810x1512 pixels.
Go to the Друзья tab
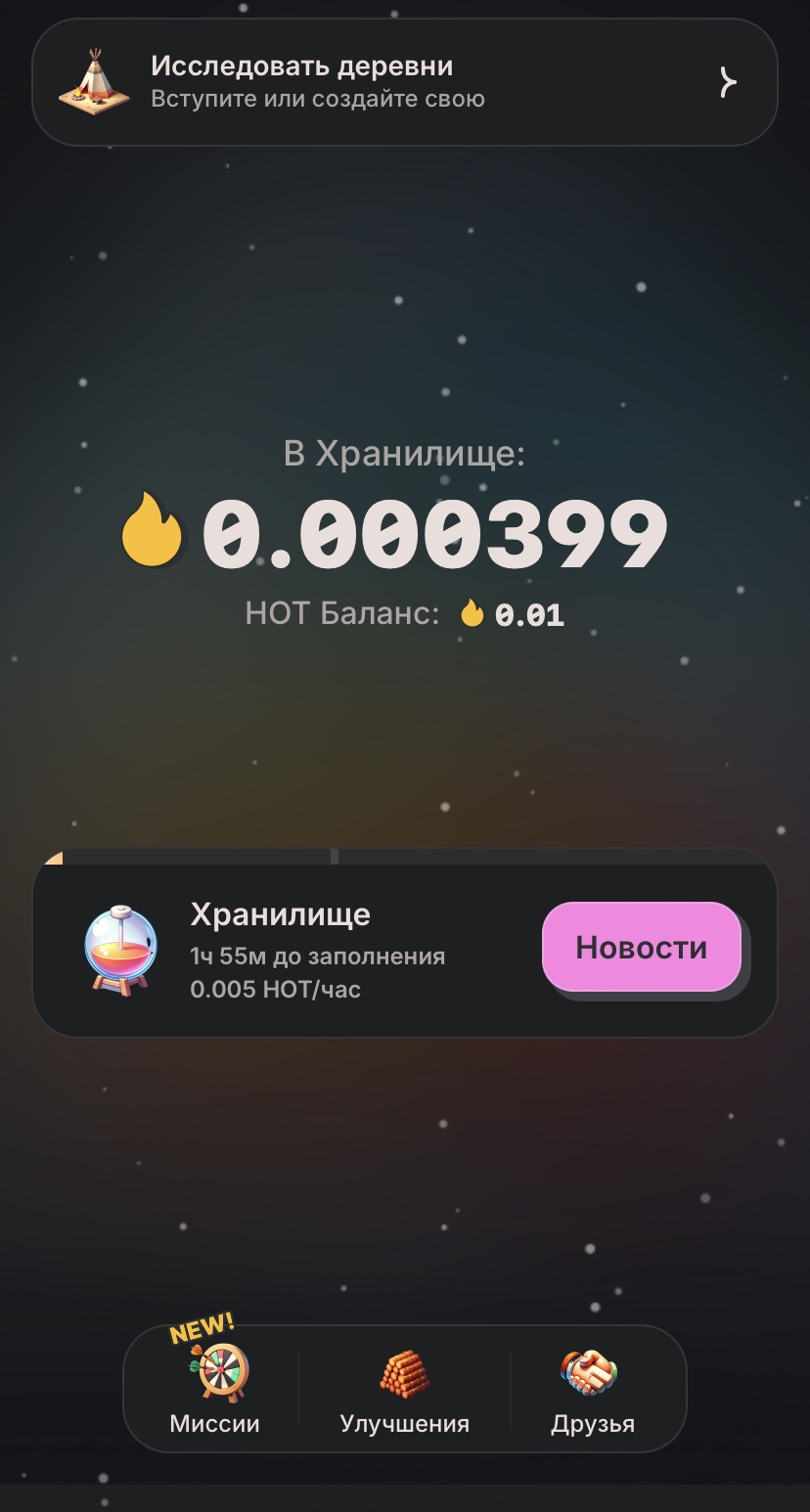593,1390
